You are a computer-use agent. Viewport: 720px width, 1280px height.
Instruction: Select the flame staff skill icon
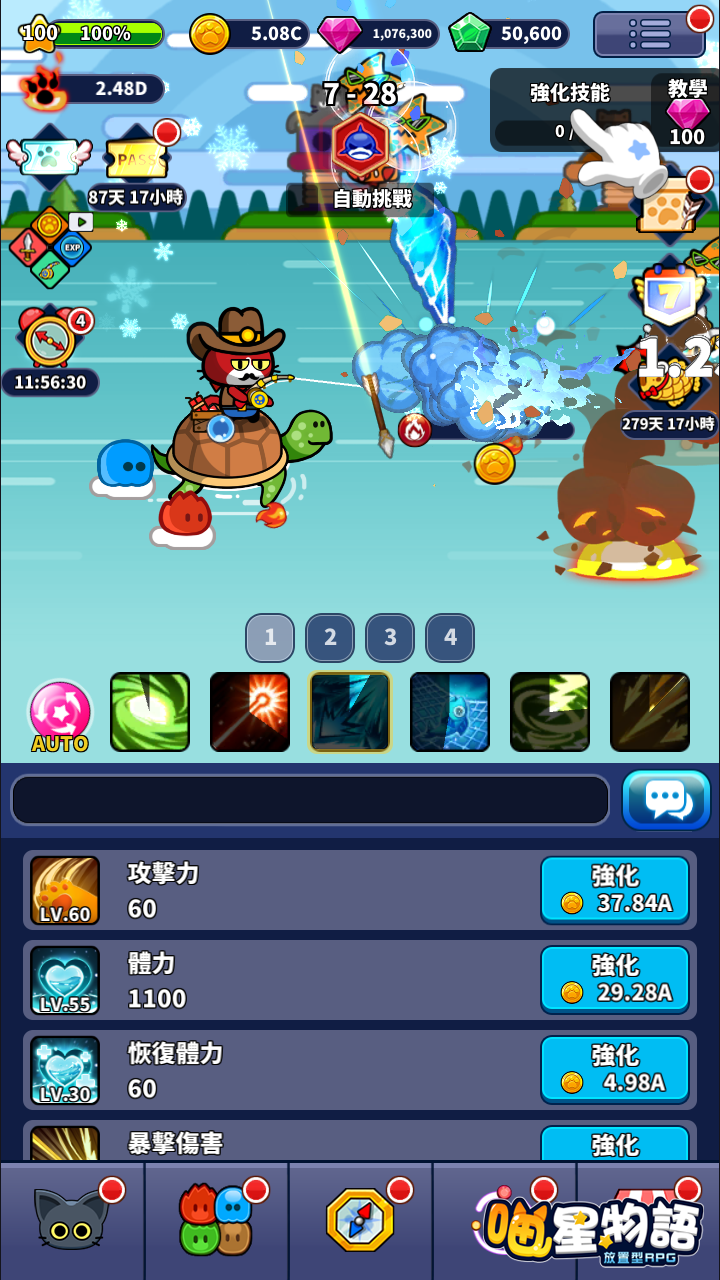pos(250,712)
